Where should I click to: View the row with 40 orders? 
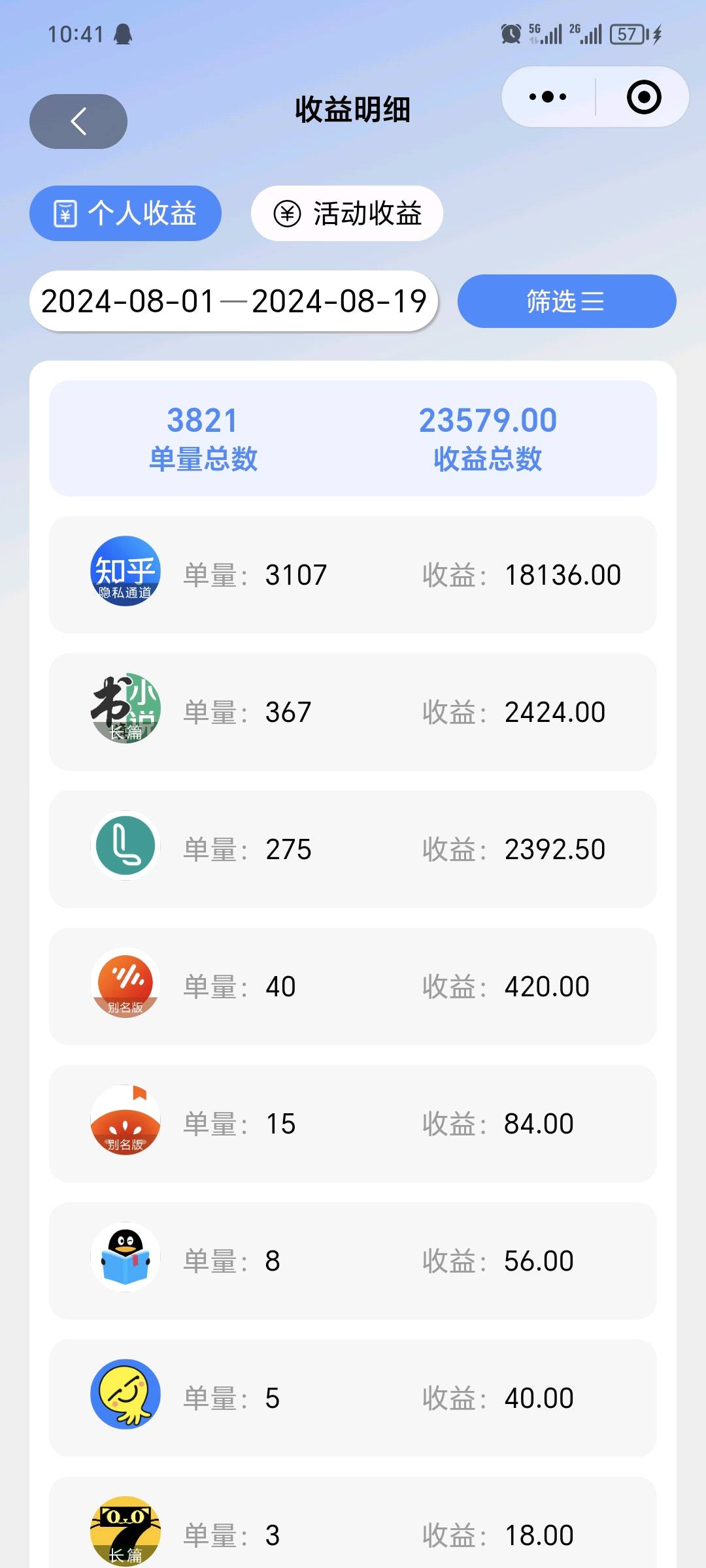(353, 987)
